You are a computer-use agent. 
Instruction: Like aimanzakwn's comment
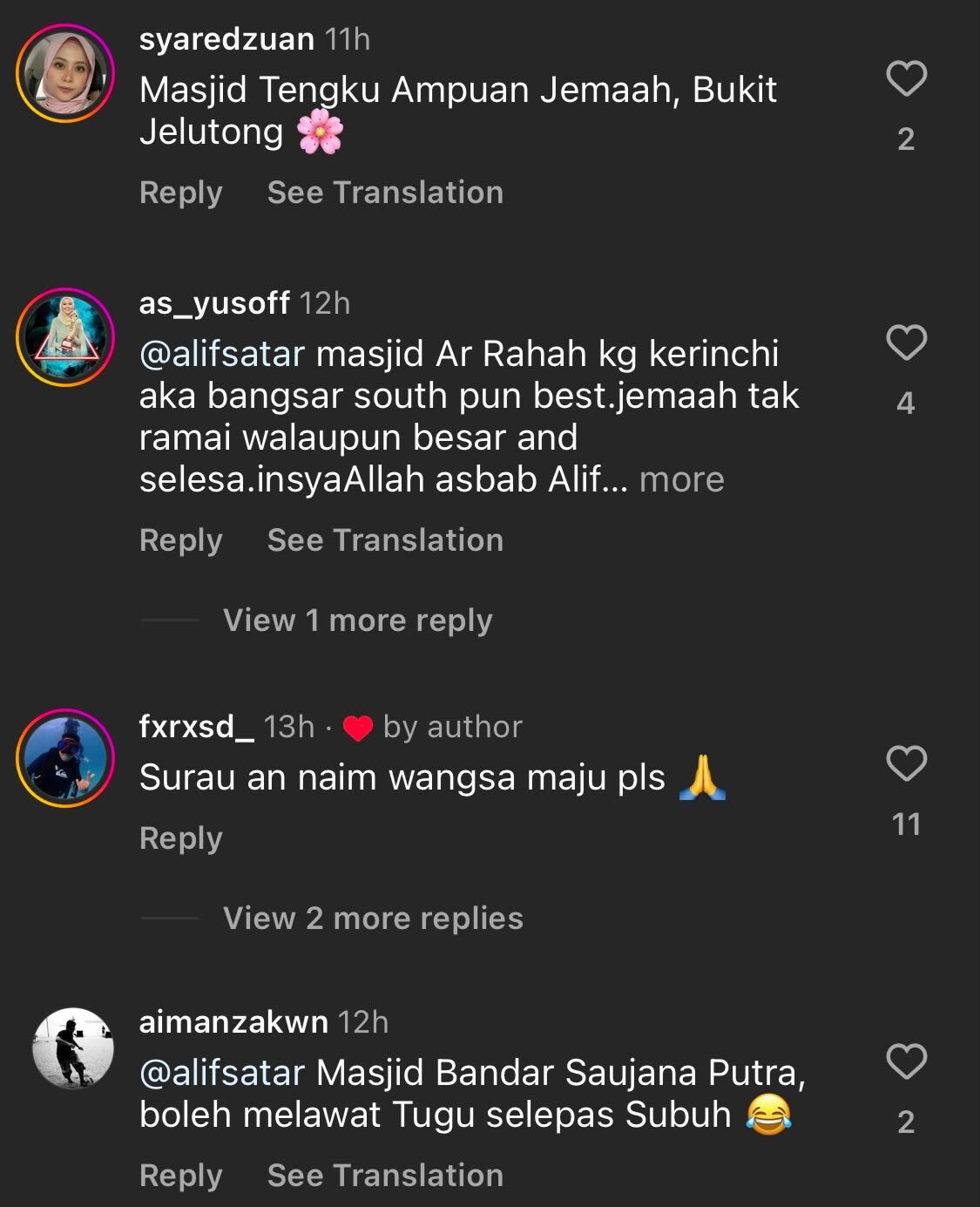[x=906, y=1062]
